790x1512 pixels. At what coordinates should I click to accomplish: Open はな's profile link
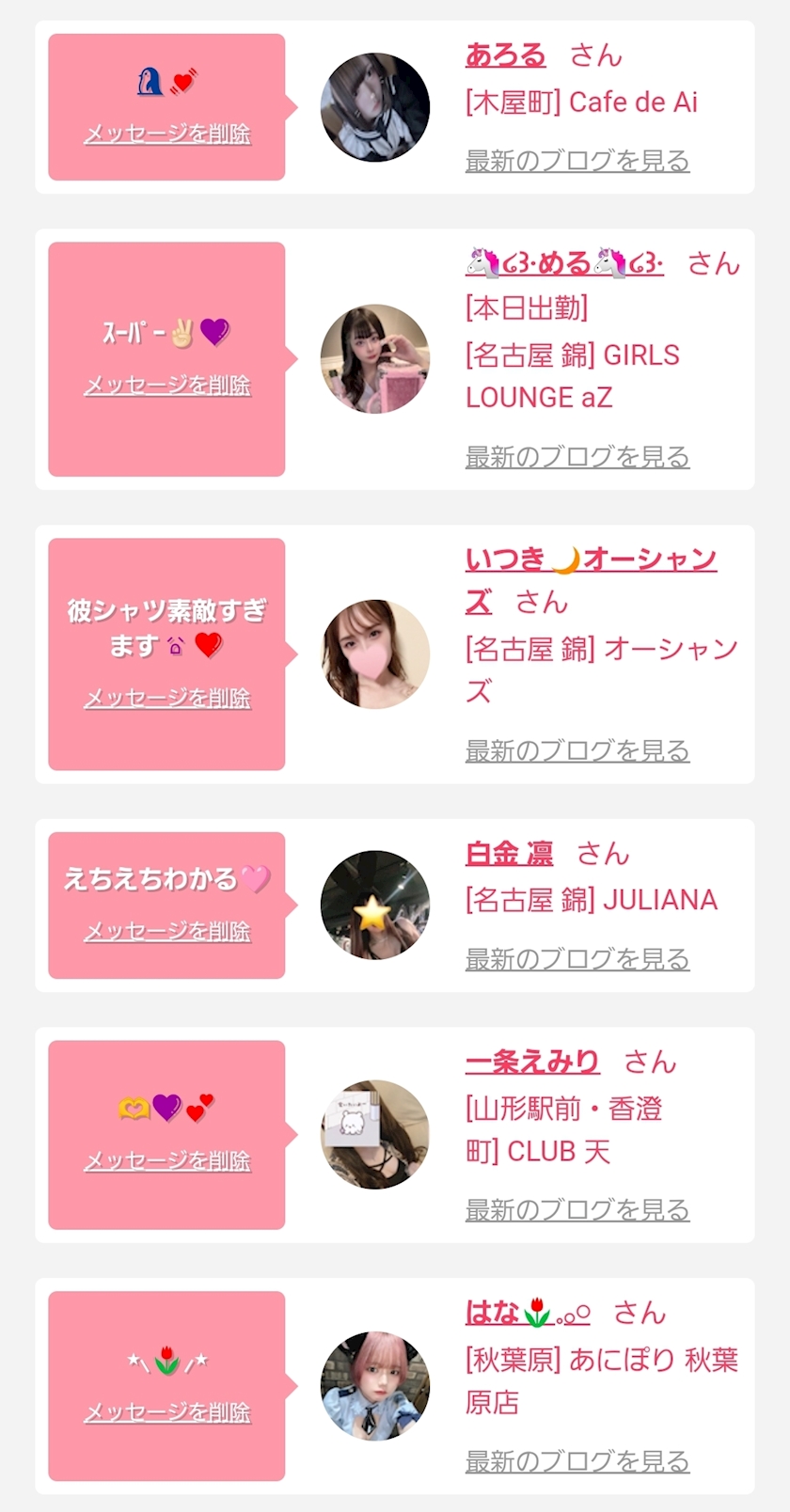[x=528, y=1313]
